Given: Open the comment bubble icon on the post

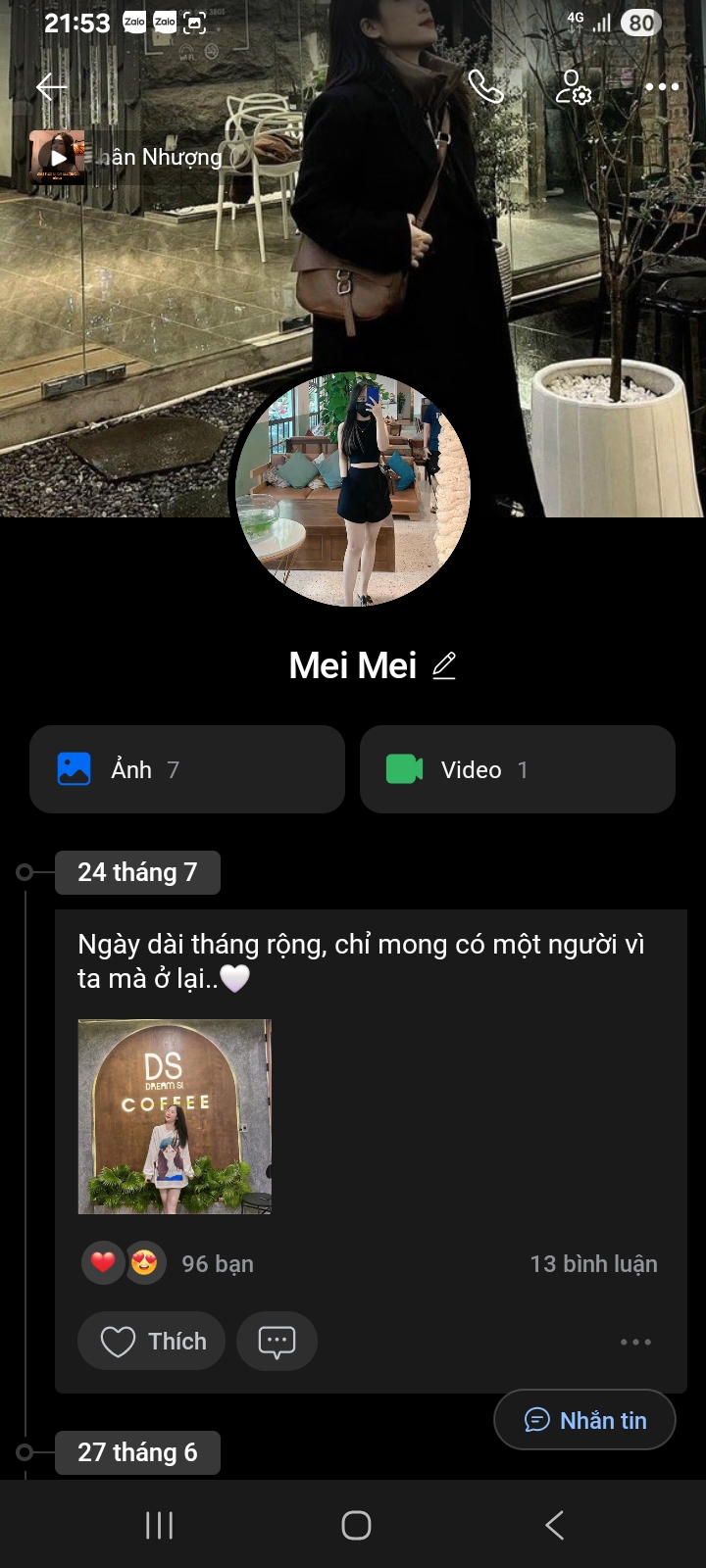Looking at the screenshot, I should coord(277,1341).
